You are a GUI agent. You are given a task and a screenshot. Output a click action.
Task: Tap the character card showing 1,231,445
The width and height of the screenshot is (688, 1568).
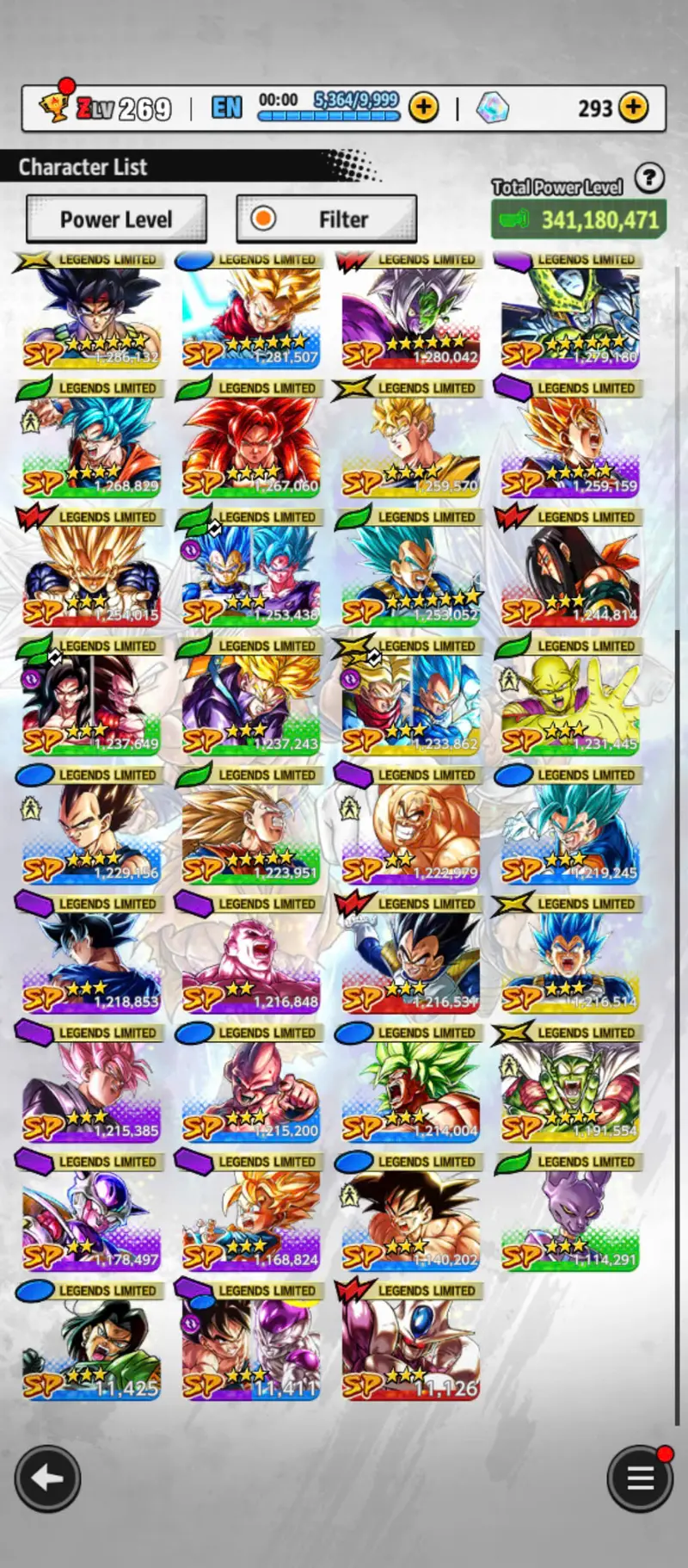tap(570, 701)
